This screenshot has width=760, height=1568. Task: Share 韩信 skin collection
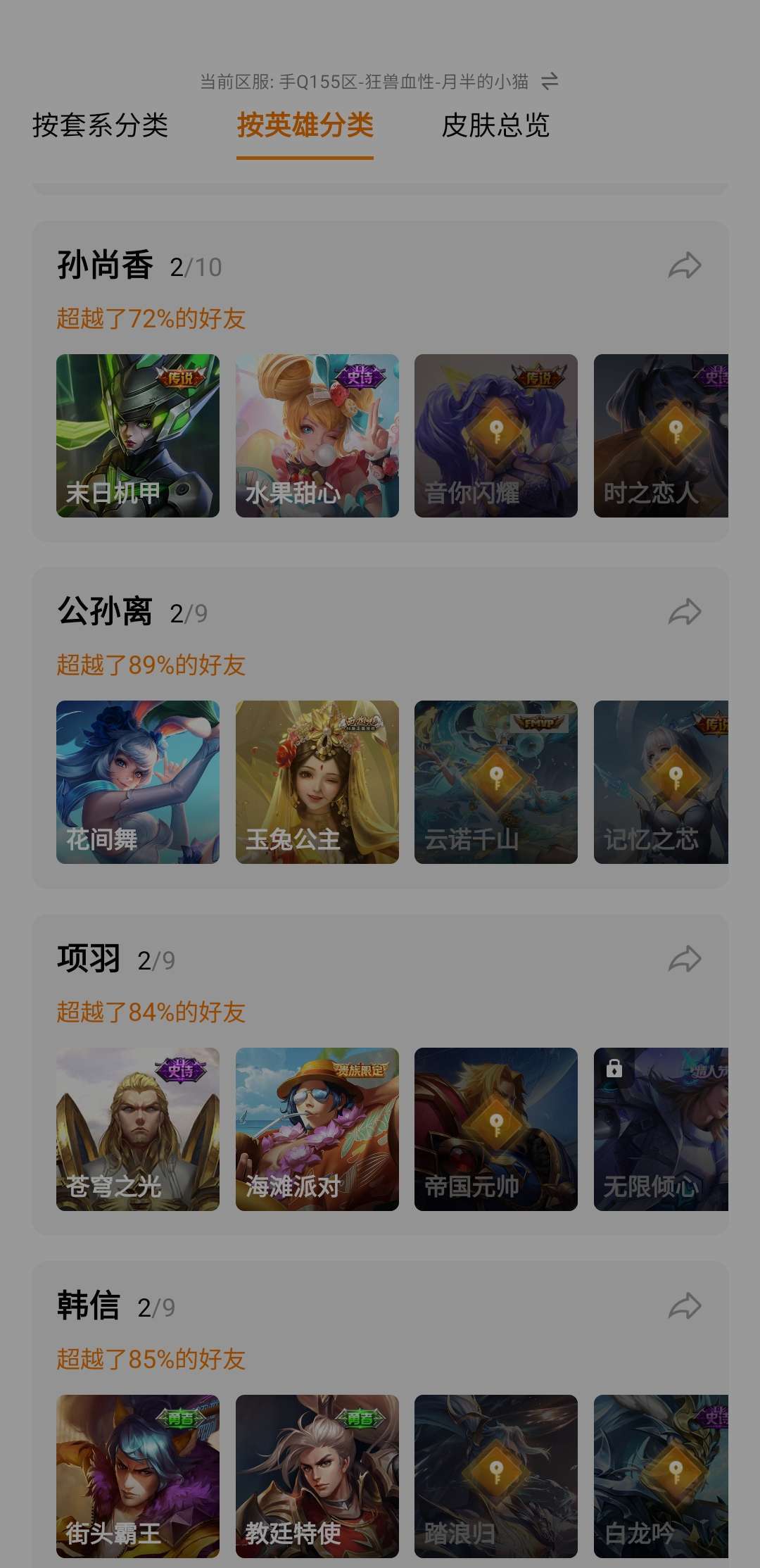point(684,1306)
